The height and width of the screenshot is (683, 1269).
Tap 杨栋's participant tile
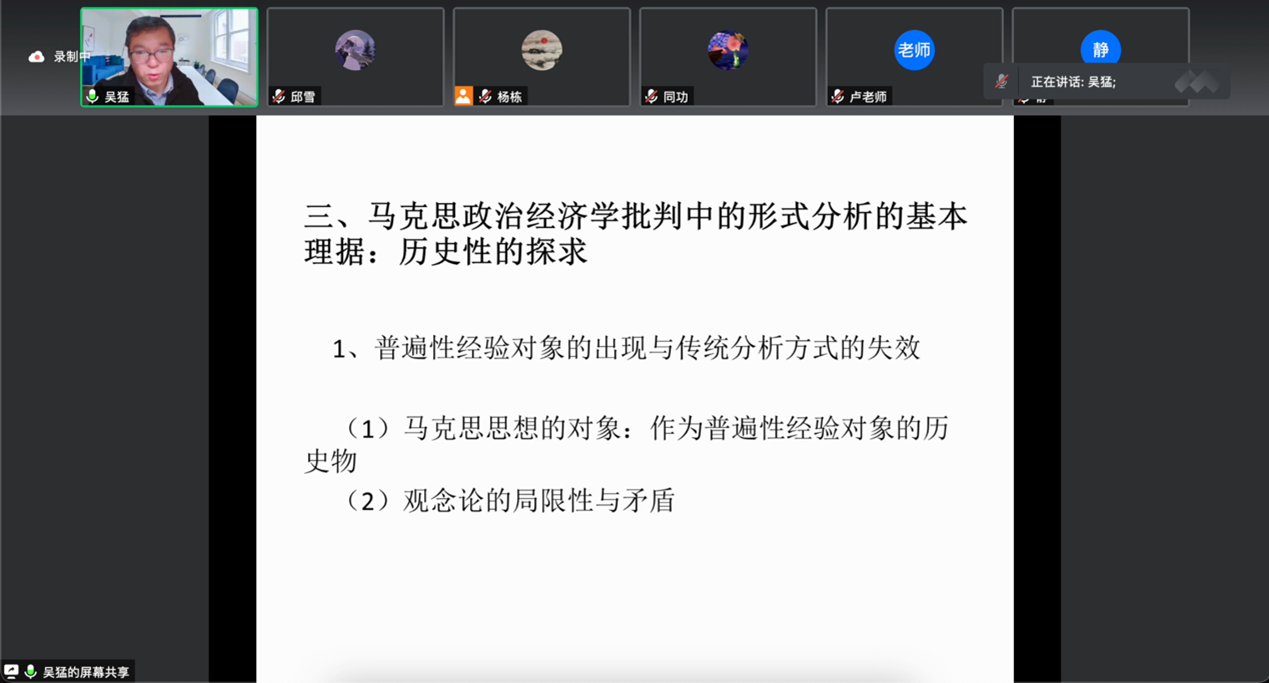tap(541, 56)
